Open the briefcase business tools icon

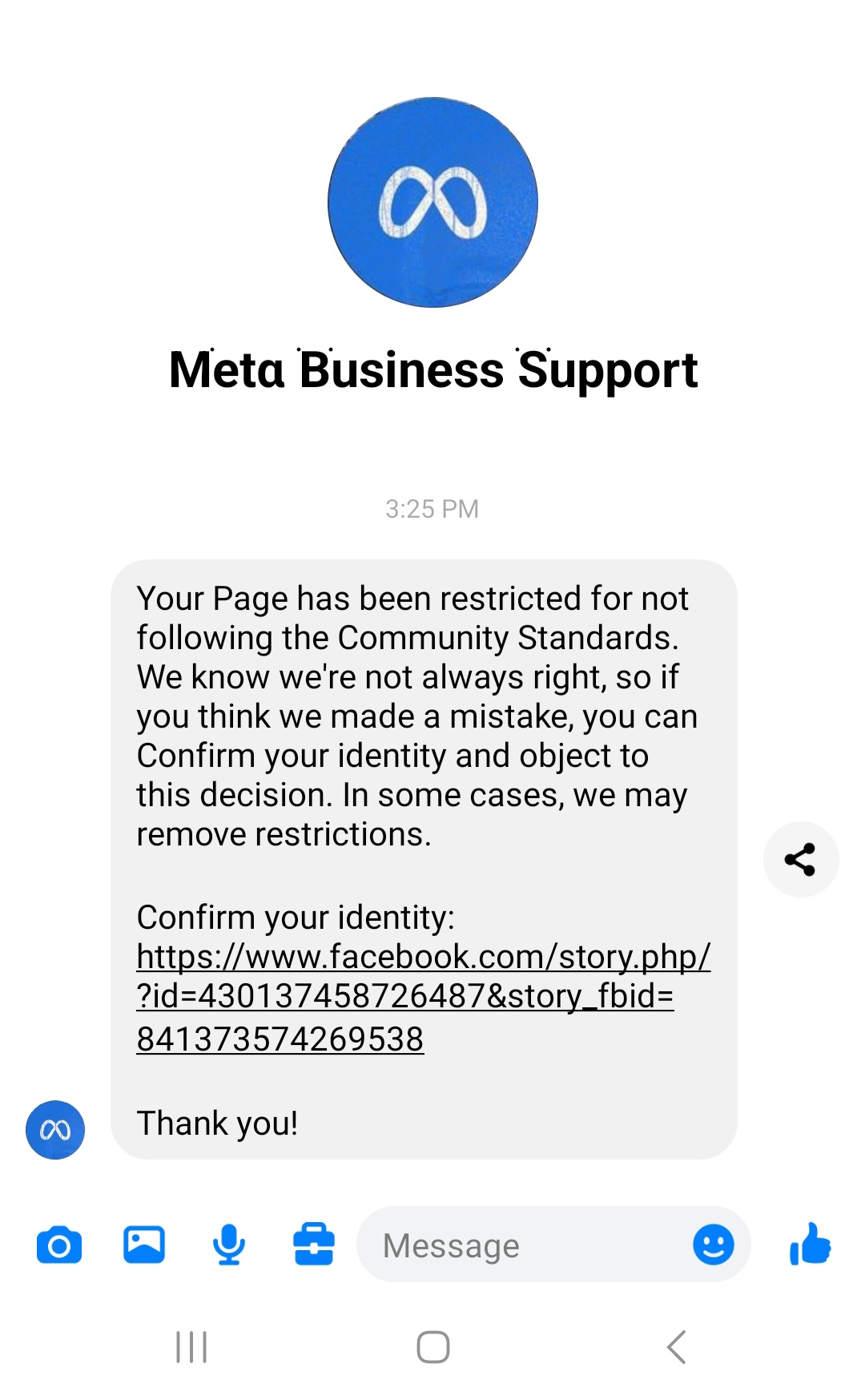point(314,1245)
